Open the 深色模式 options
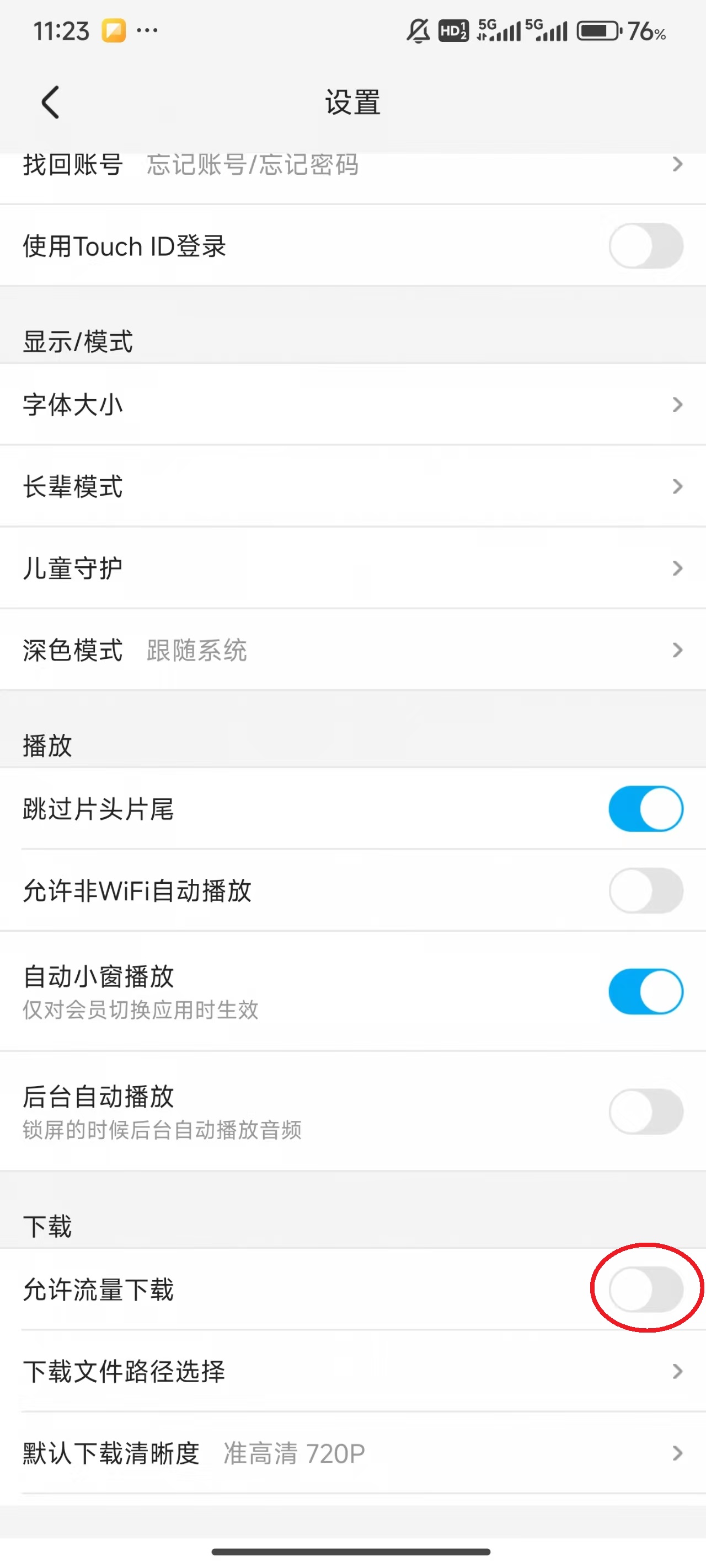This screenshot has height=1568, width=706. [352, 650]
